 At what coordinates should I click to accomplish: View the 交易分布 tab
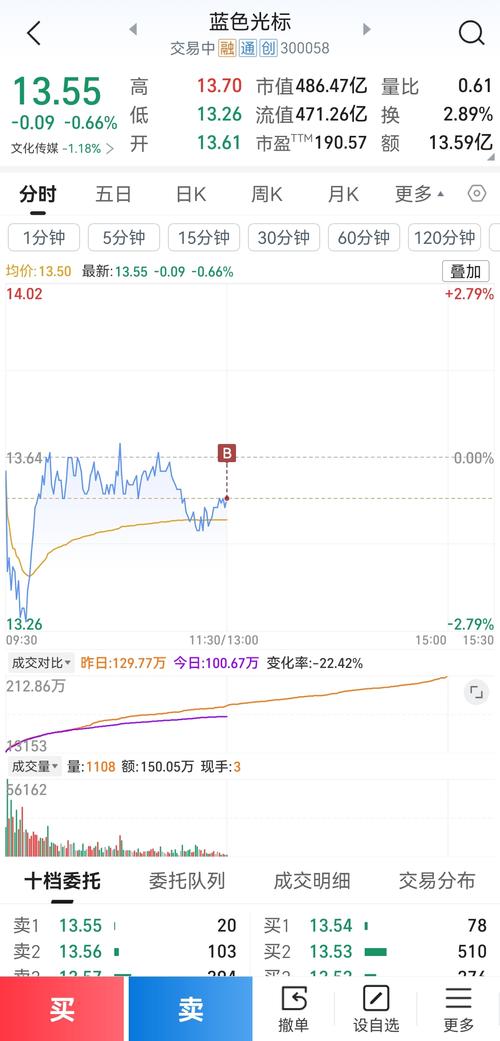pyautogui.click(x=437, y=881)
